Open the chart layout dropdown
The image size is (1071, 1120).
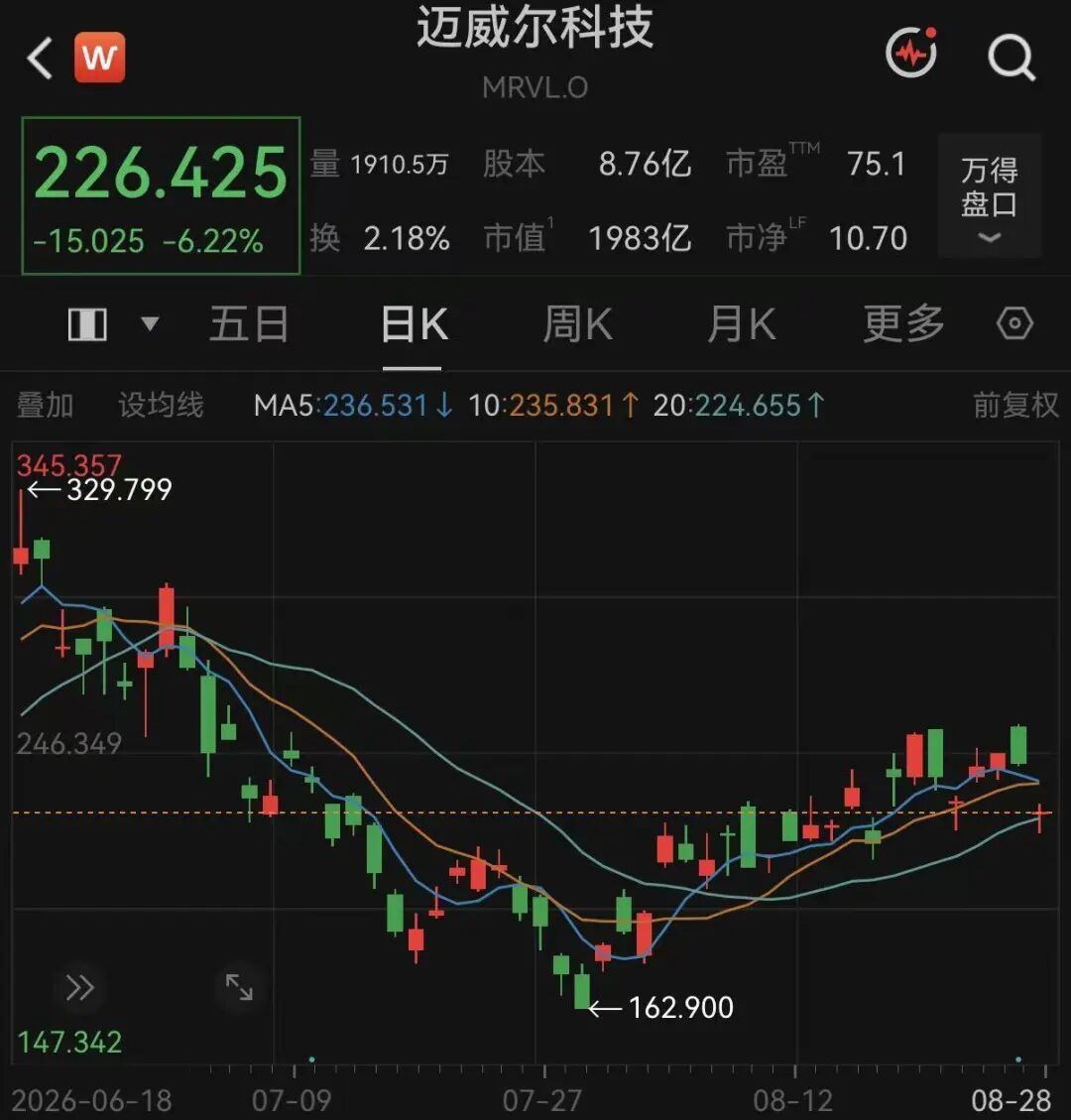click(x=112, y=324)
